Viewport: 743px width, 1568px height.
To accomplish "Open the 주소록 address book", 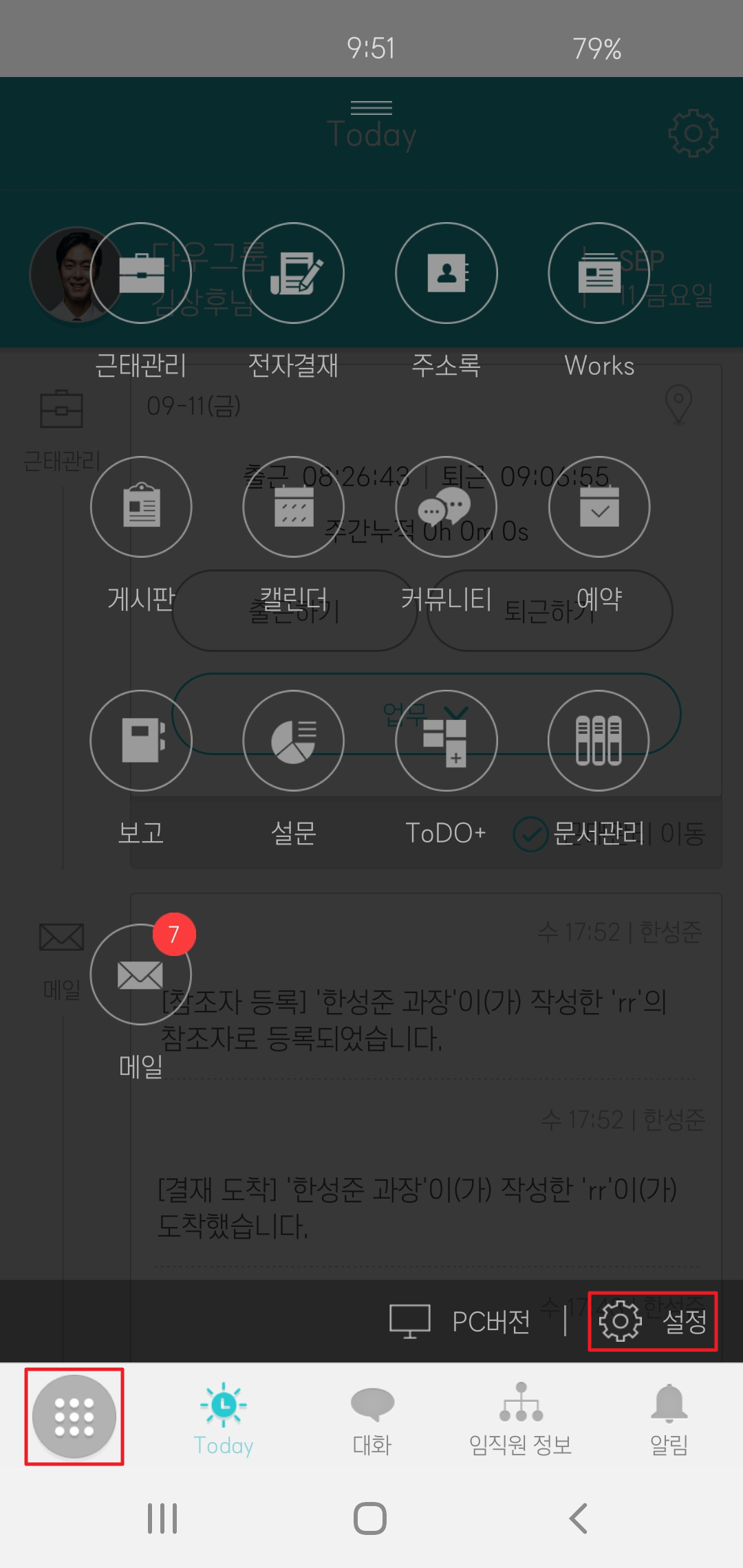I will [x=446, y=273].
